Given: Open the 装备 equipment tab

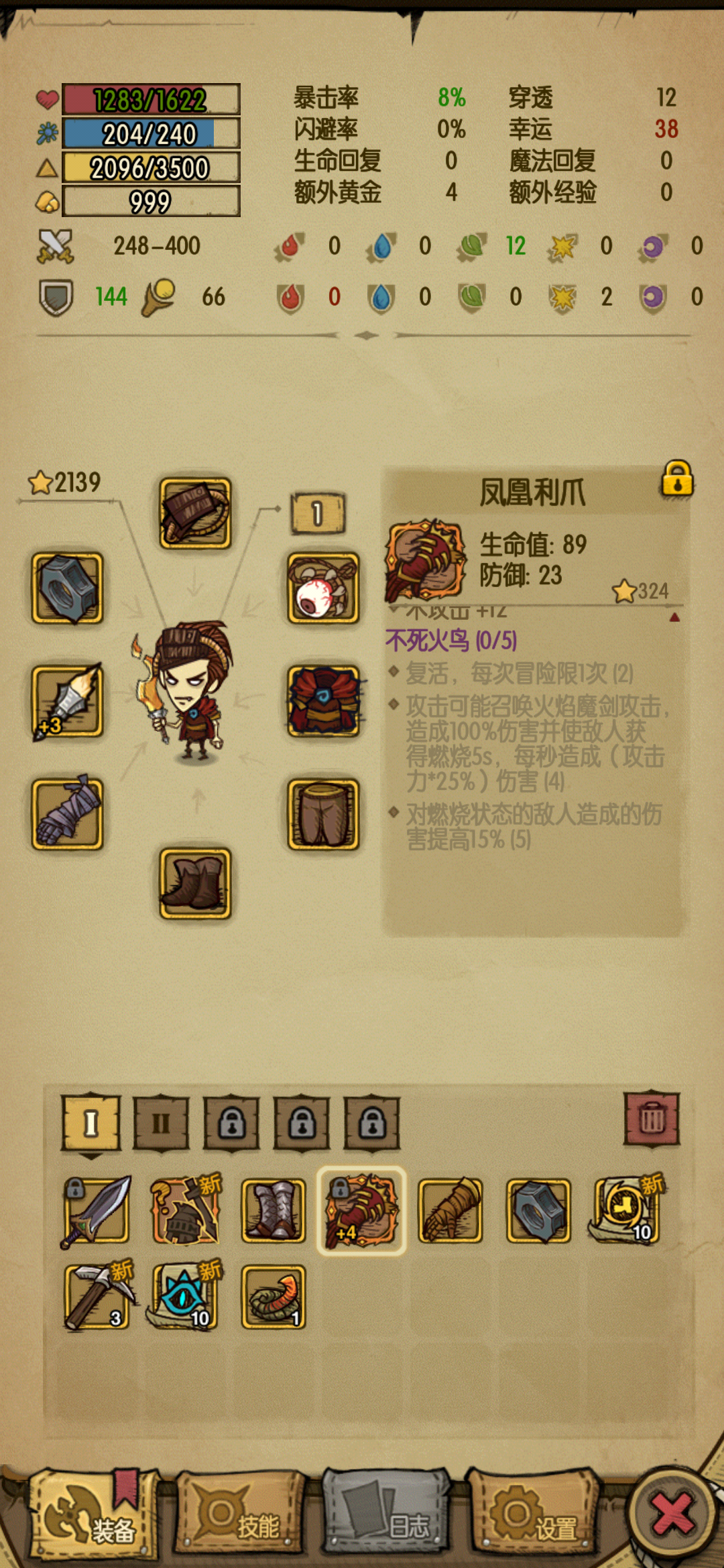Looking at the screenshot, I should click(x=94, y=1516).
